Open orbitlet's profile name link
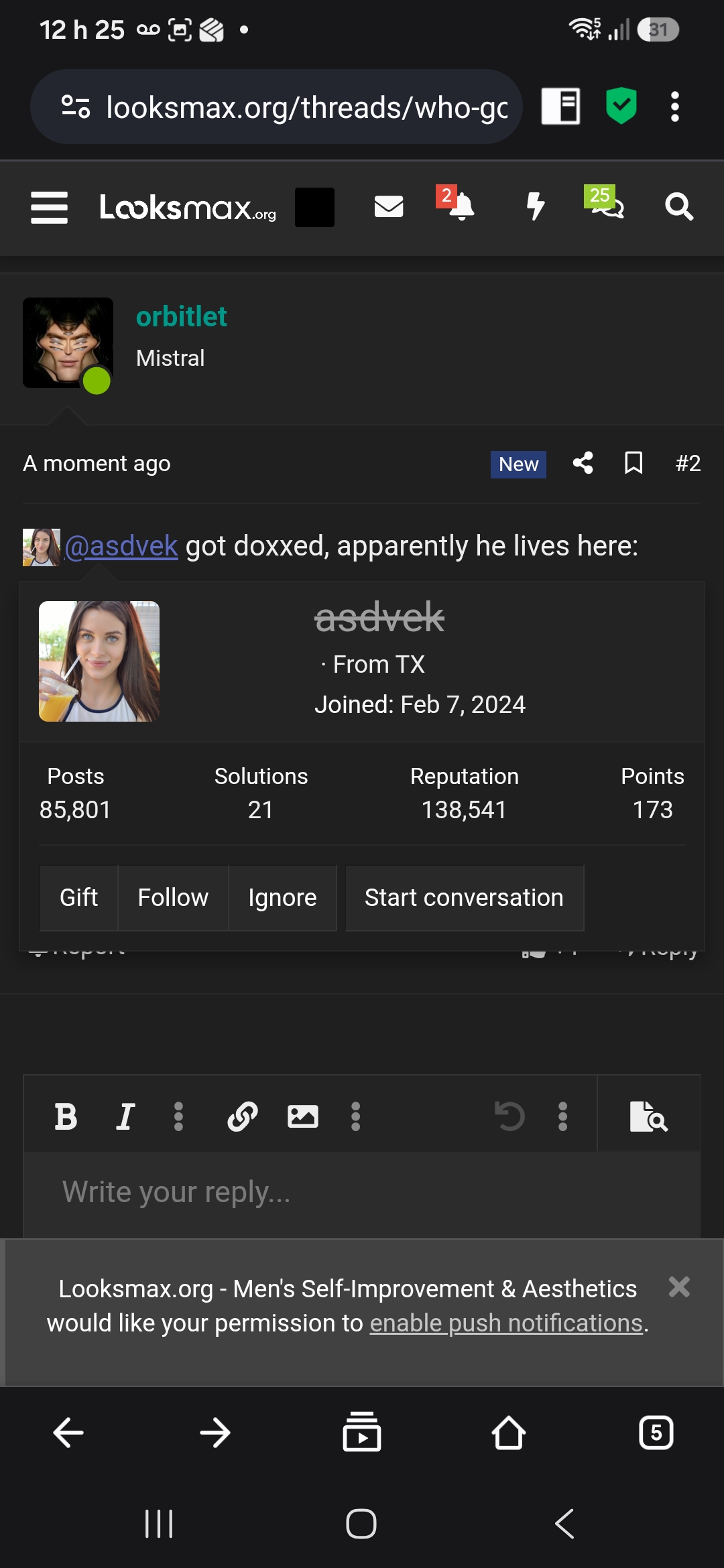 [181, 316]
